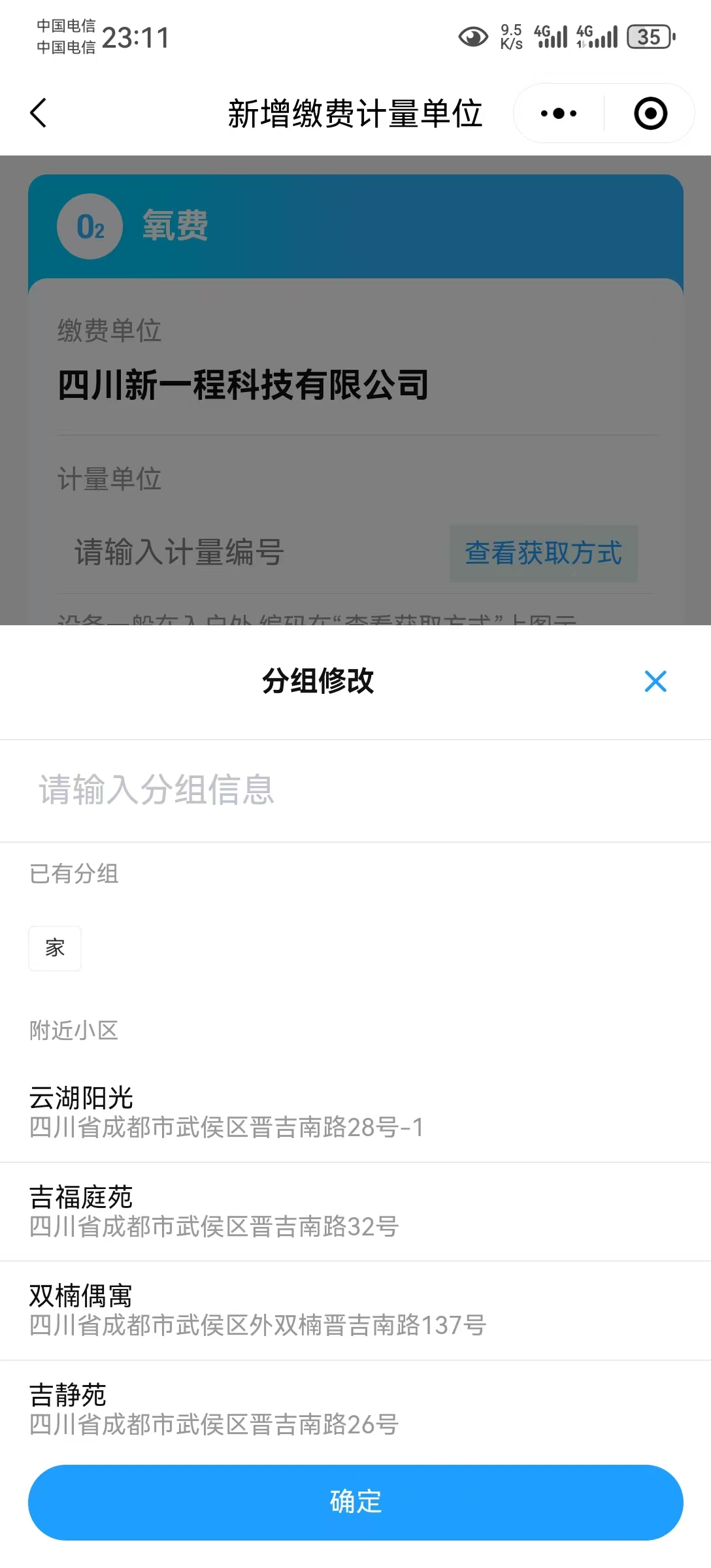Close the 分组修改 sheet

[655, 681]
